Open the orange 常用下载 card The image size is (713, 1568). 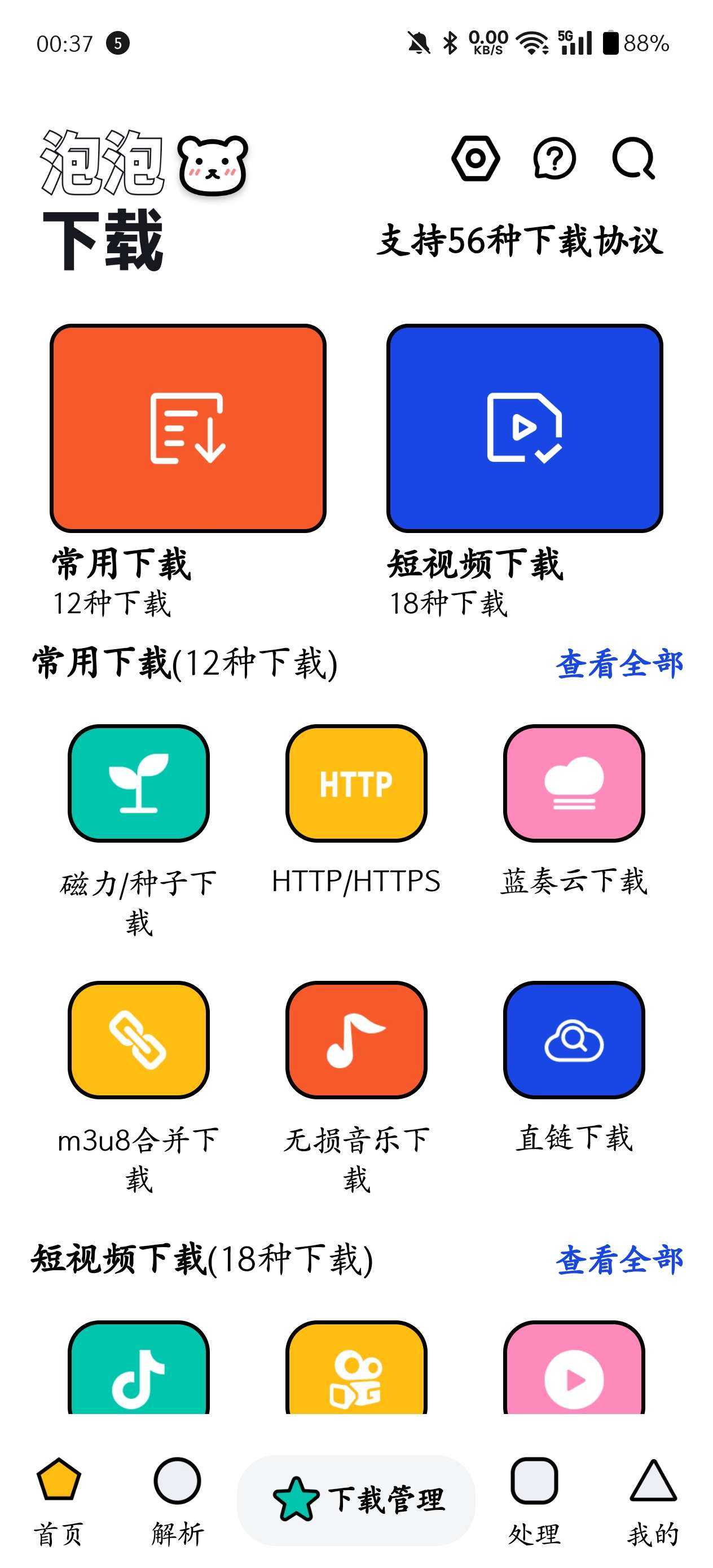click(x=187, y=429)
